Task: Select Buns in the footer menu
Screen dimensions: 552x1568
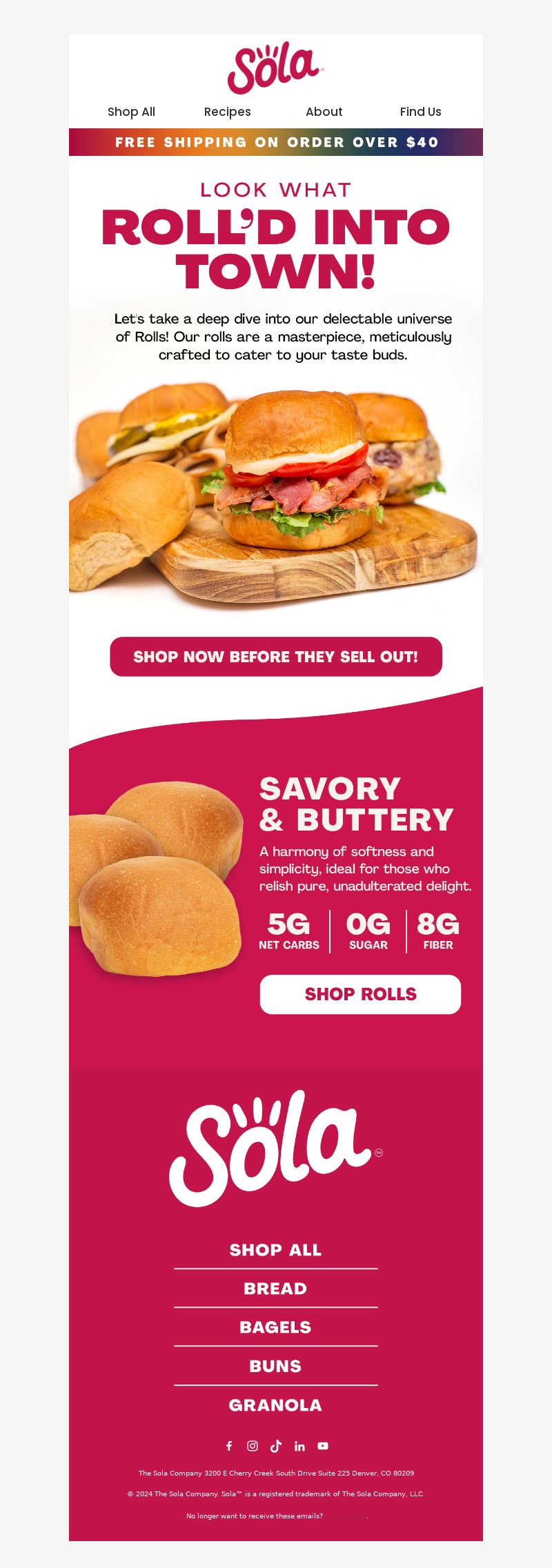Action: [x=275, y=1366]
